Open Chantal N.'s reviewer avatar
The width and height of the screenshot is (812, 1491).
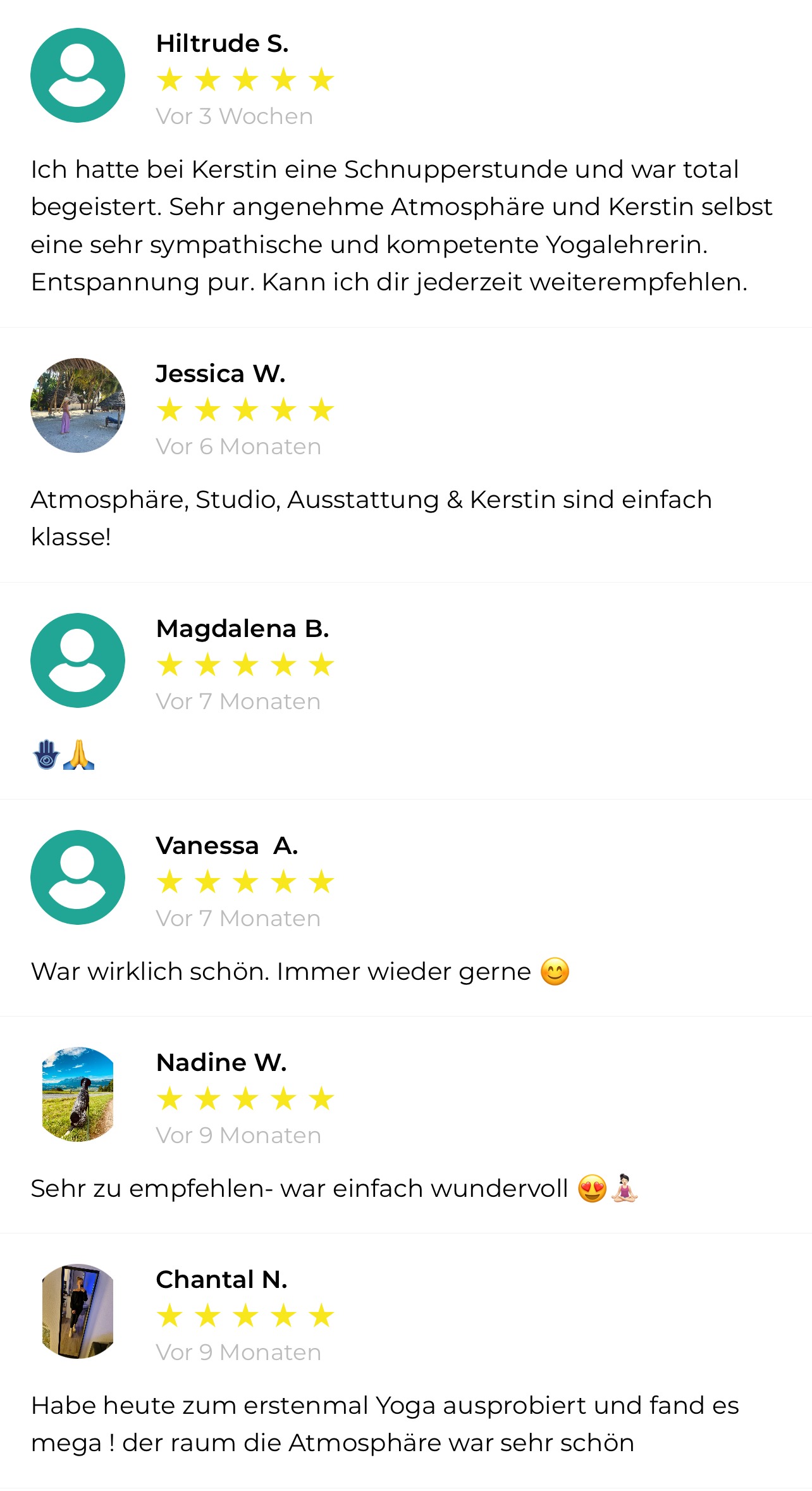pos(78,1311)
